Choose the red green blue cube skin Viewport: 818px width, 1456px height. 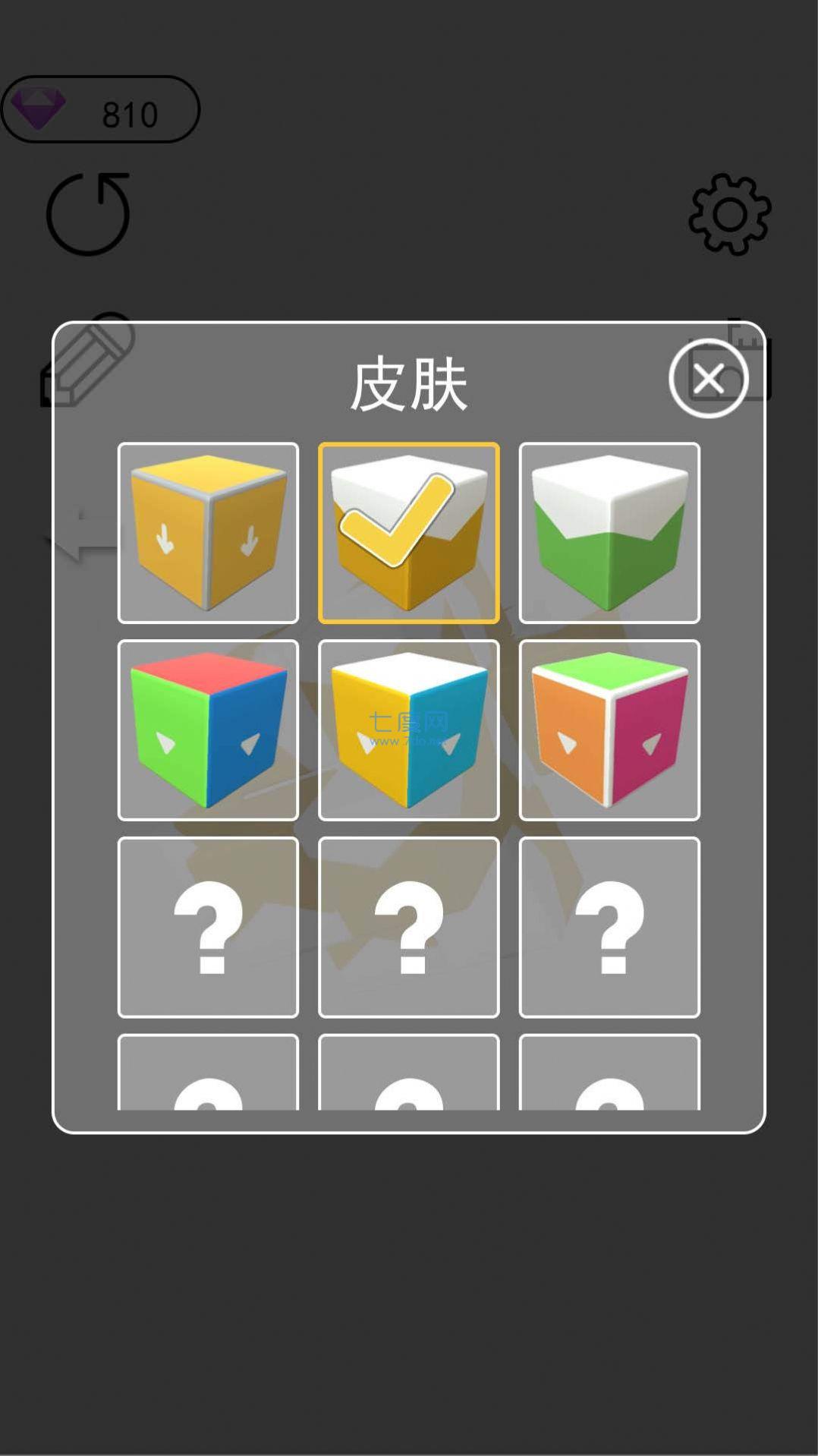pos(209,729)
